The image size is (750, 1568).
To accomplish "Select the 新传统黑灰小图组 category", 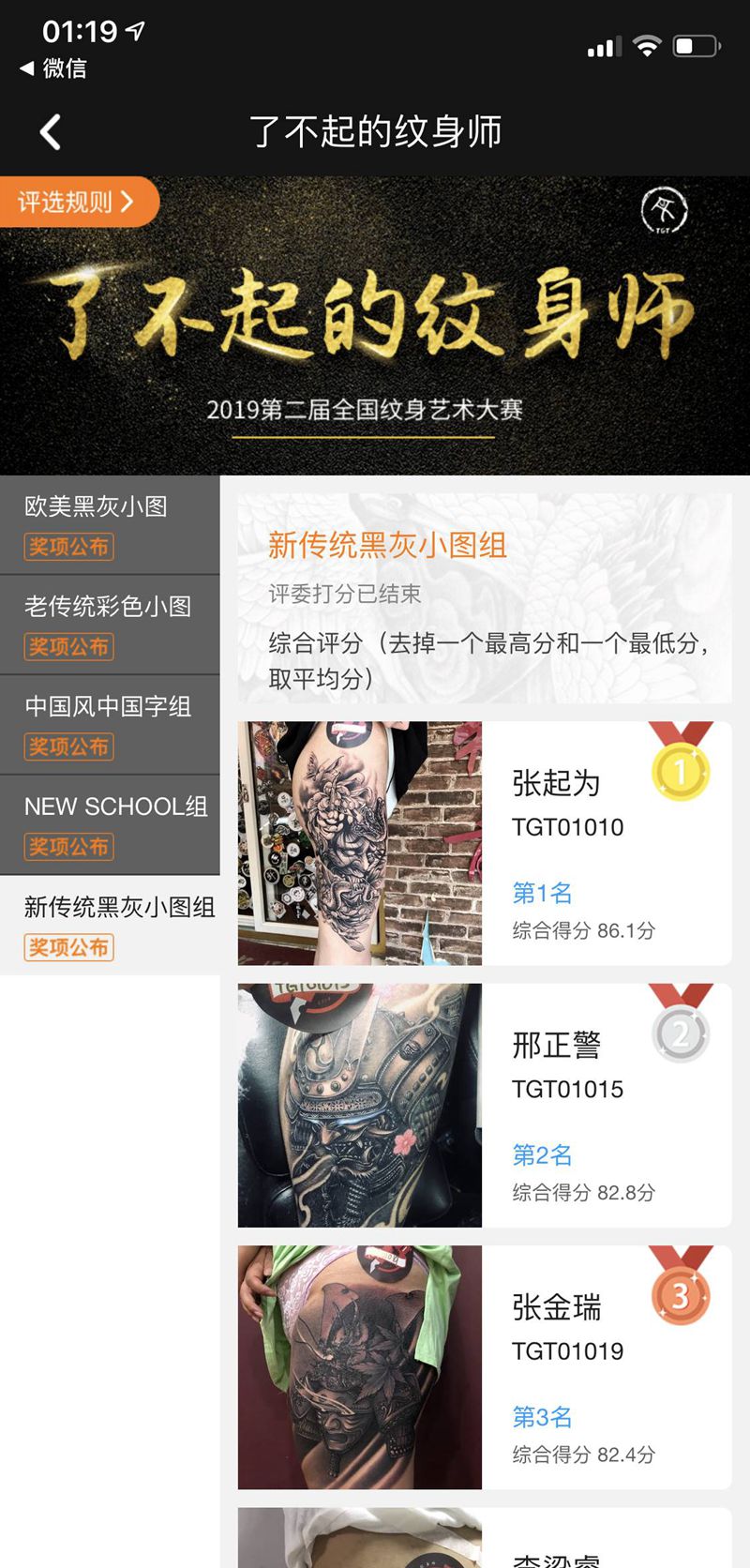I will (110, 926).
